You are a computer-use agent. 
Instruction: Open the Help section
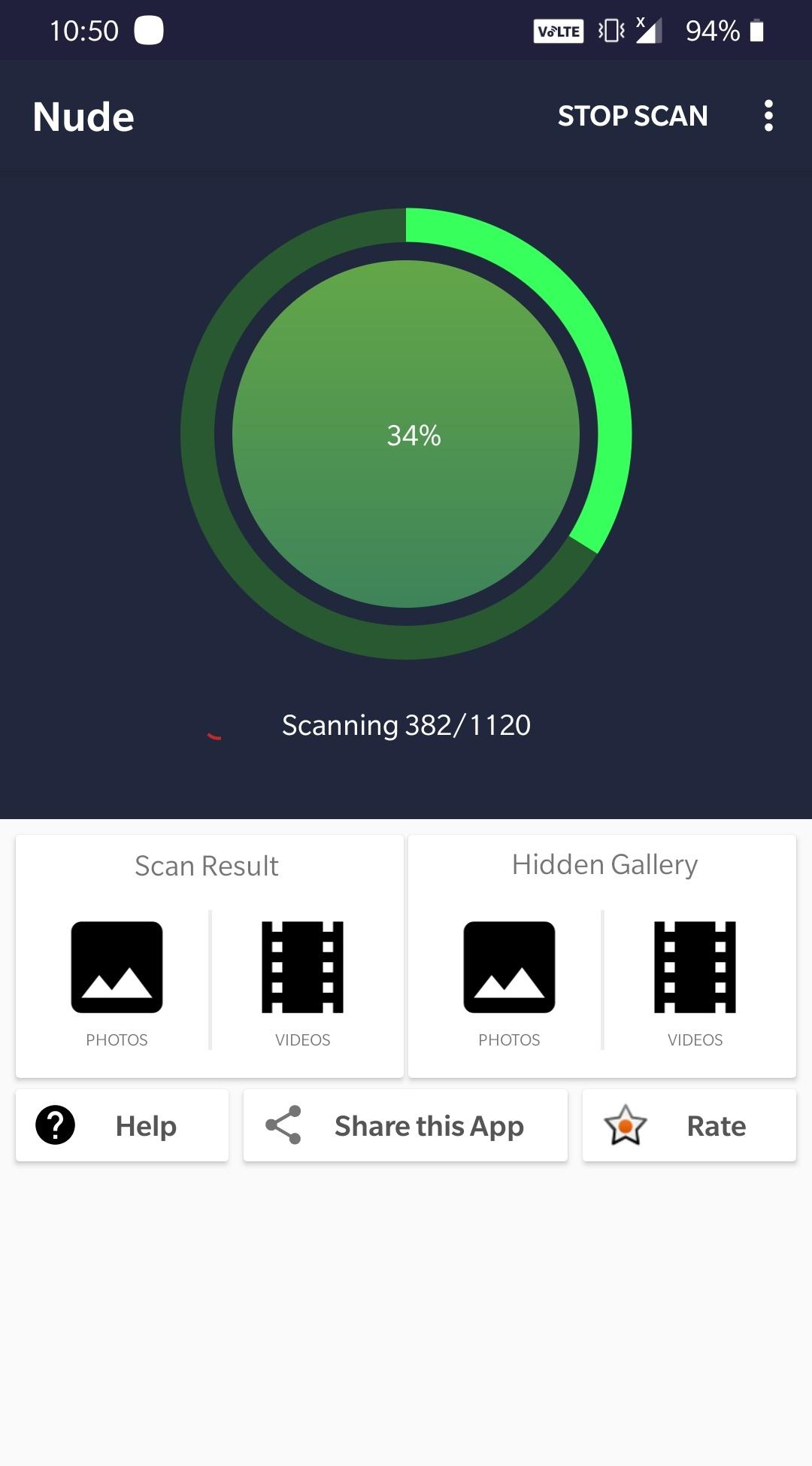(122, 1125)
